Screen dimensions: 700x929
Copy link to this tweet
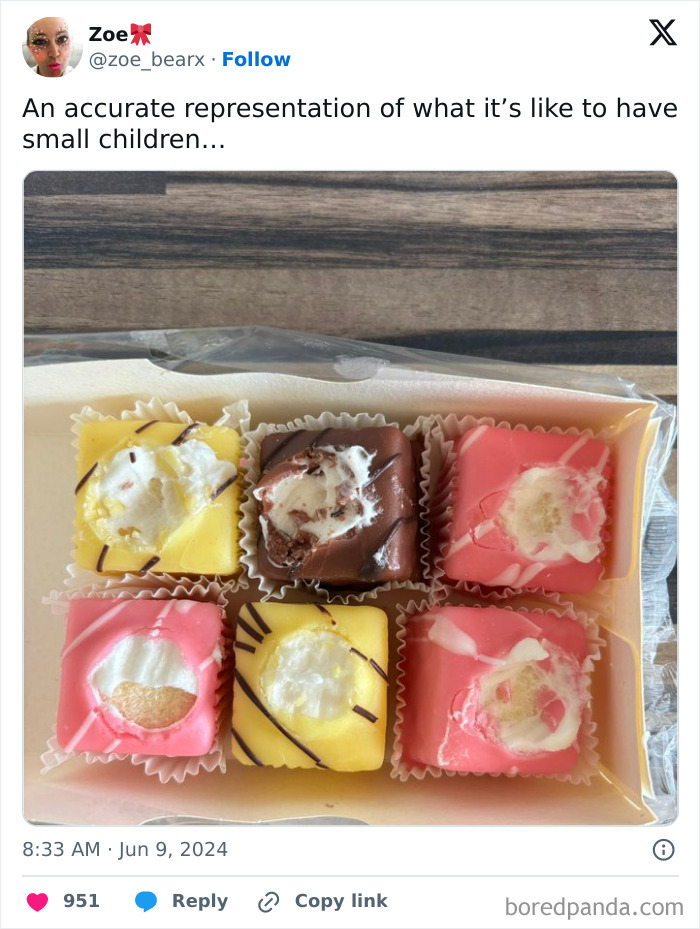pos(322,901)
